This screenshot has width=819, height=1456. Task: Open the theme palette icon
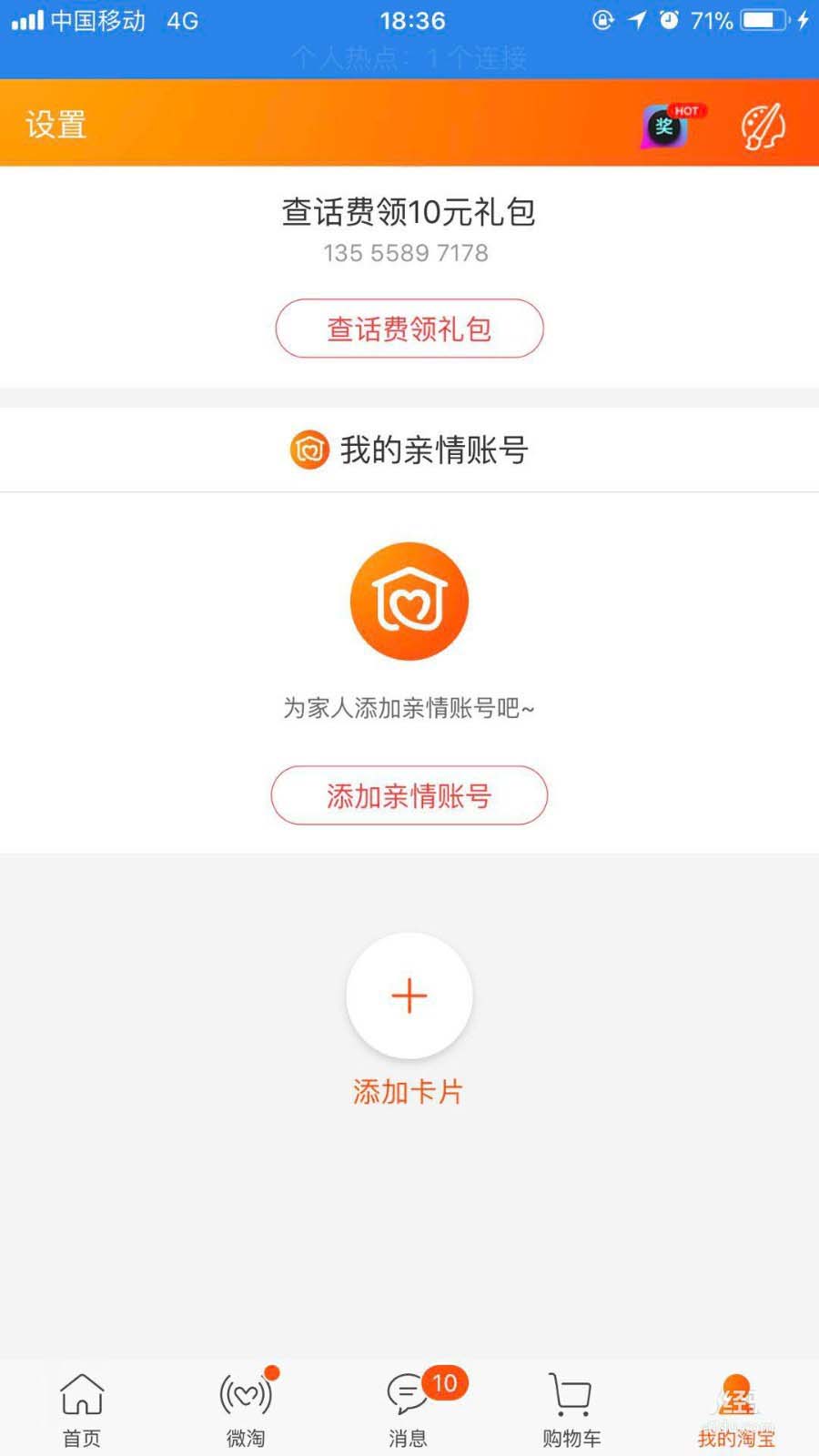pyautogui.click(x=763, y=126)
